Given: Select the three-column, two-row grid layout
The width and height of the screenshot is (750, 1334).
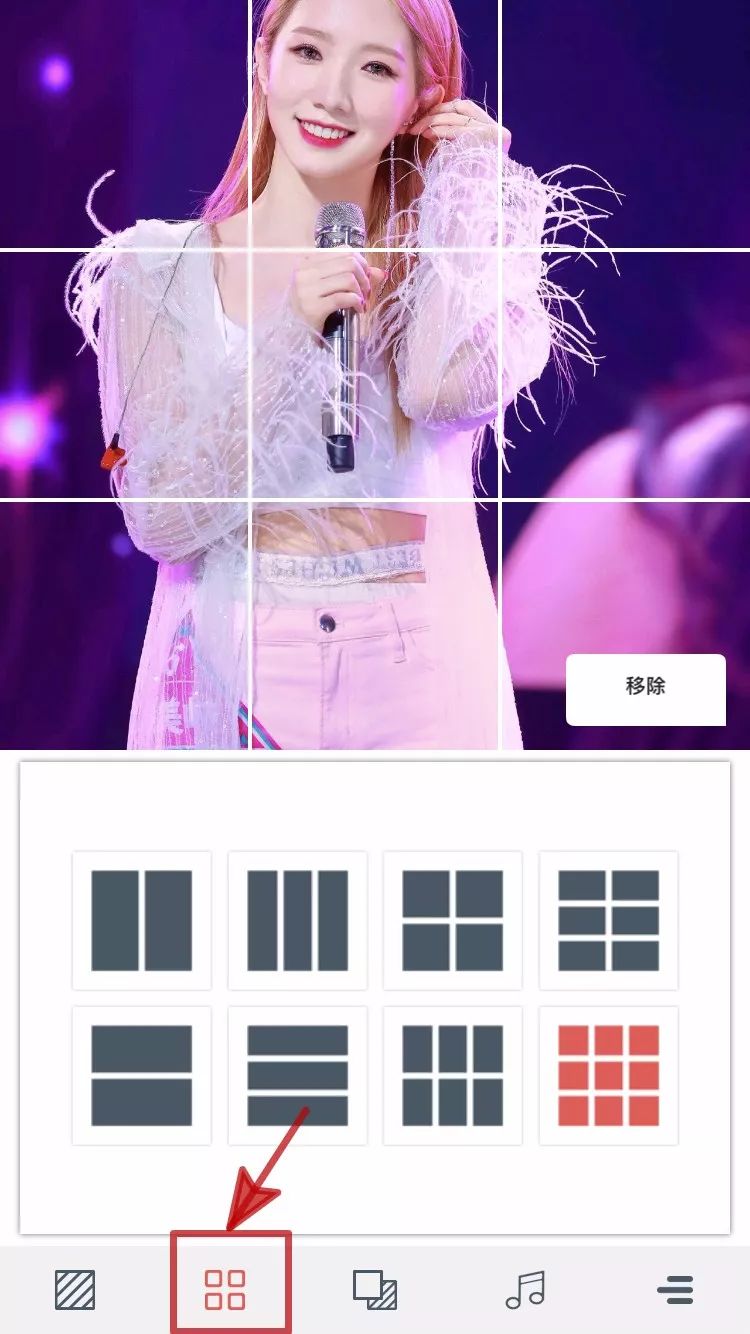Looking at the screenshot, I should (452, 1075).
